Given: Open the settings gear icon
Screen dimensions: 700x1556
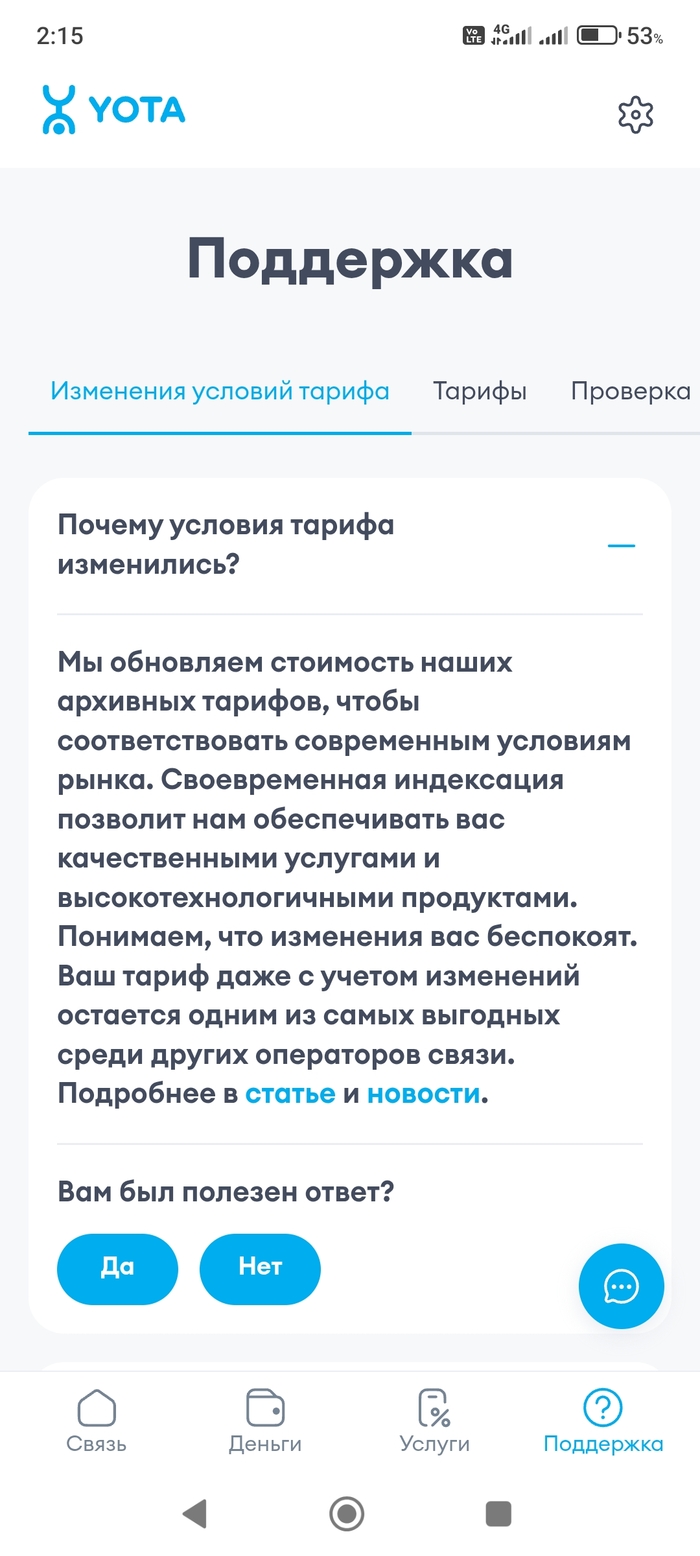Looking at the screenshot, I should click(635, 115).
